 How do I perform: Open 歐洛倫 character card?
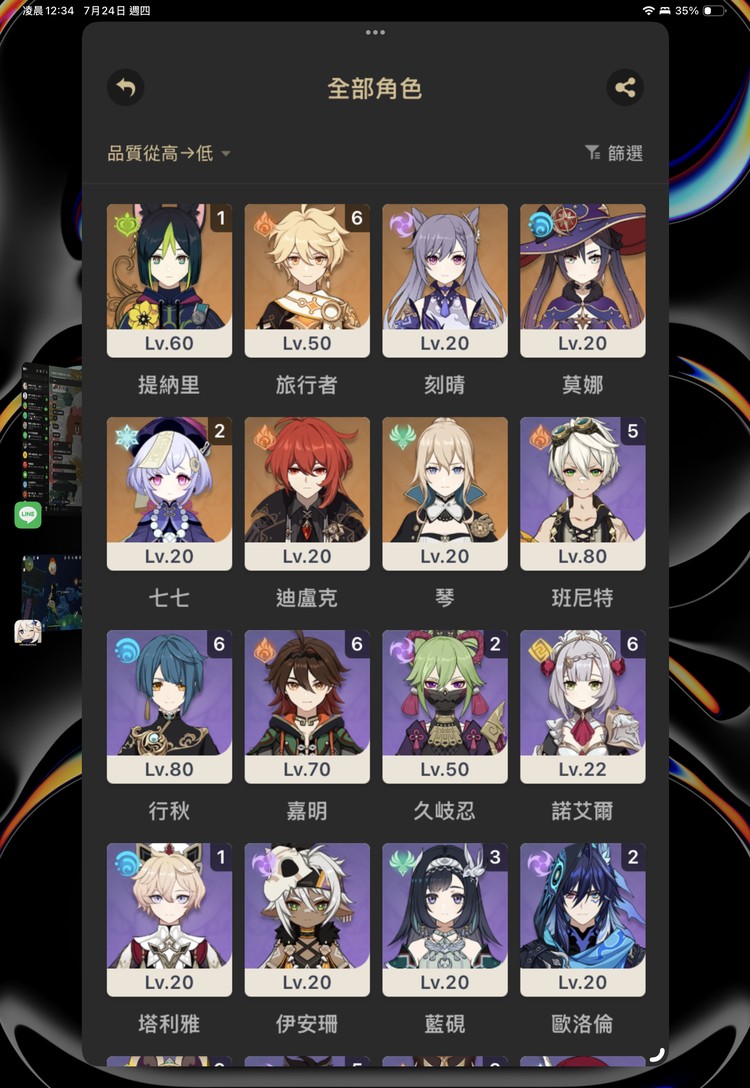point(583,919)
